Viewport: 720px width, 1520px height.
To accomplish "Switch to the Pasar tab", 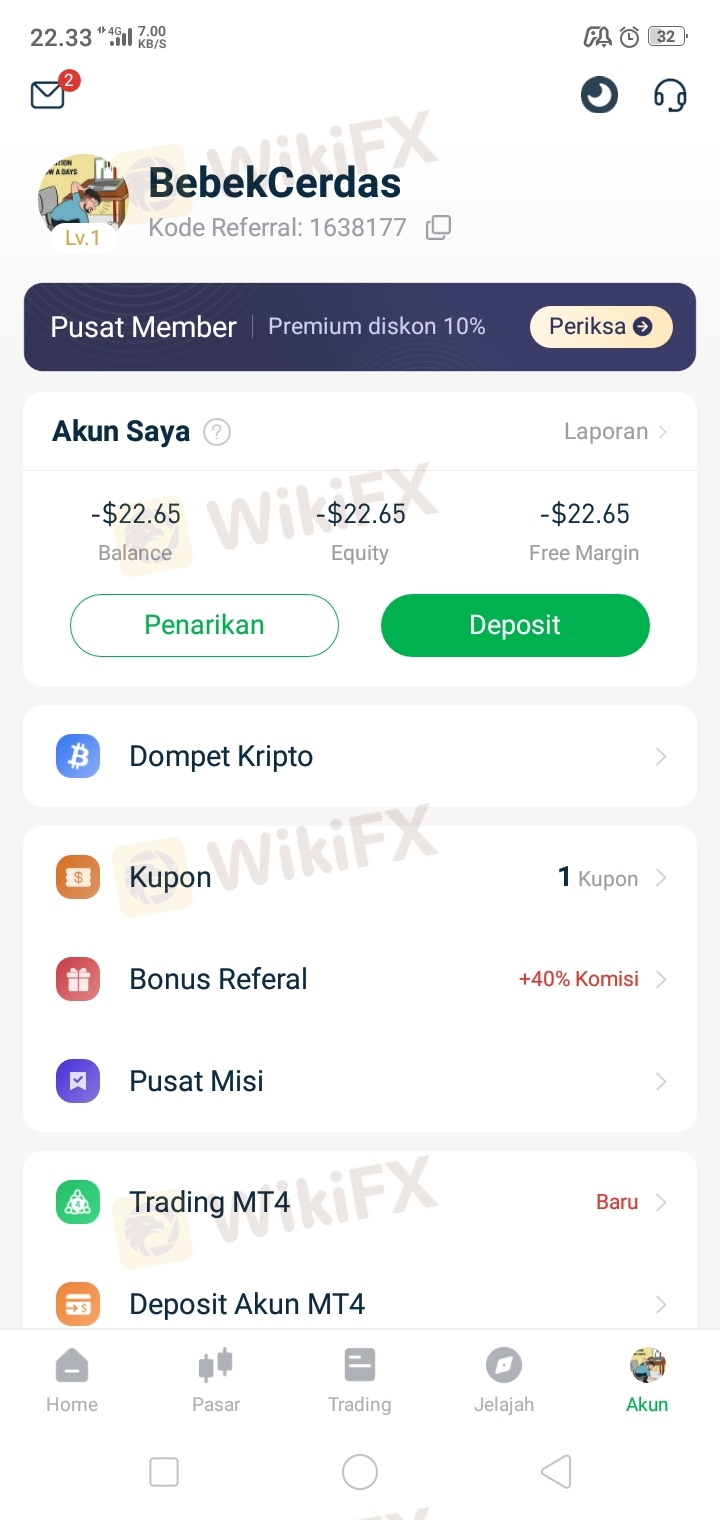I will pyautogui.click(x=216, y=1380).
